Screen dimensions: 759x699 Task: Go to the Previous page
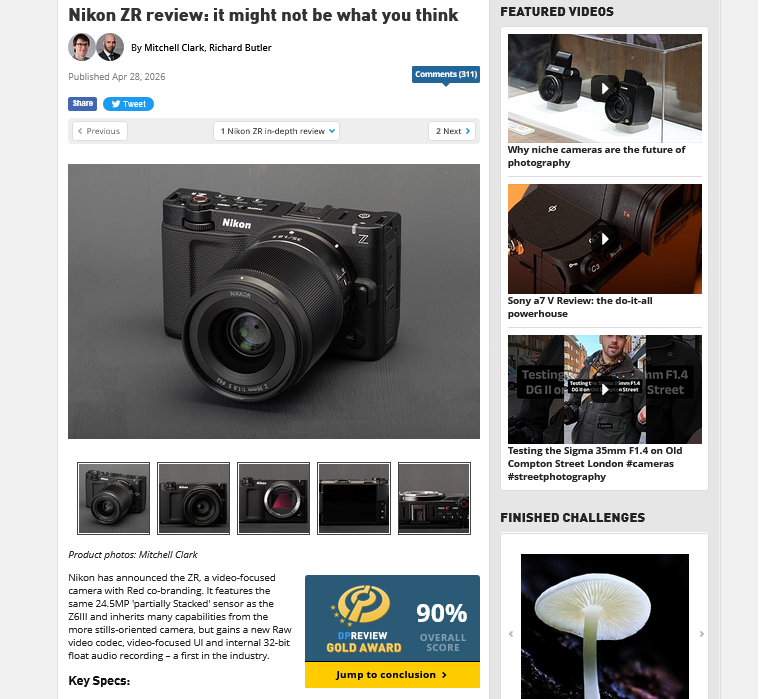(99, 131)
